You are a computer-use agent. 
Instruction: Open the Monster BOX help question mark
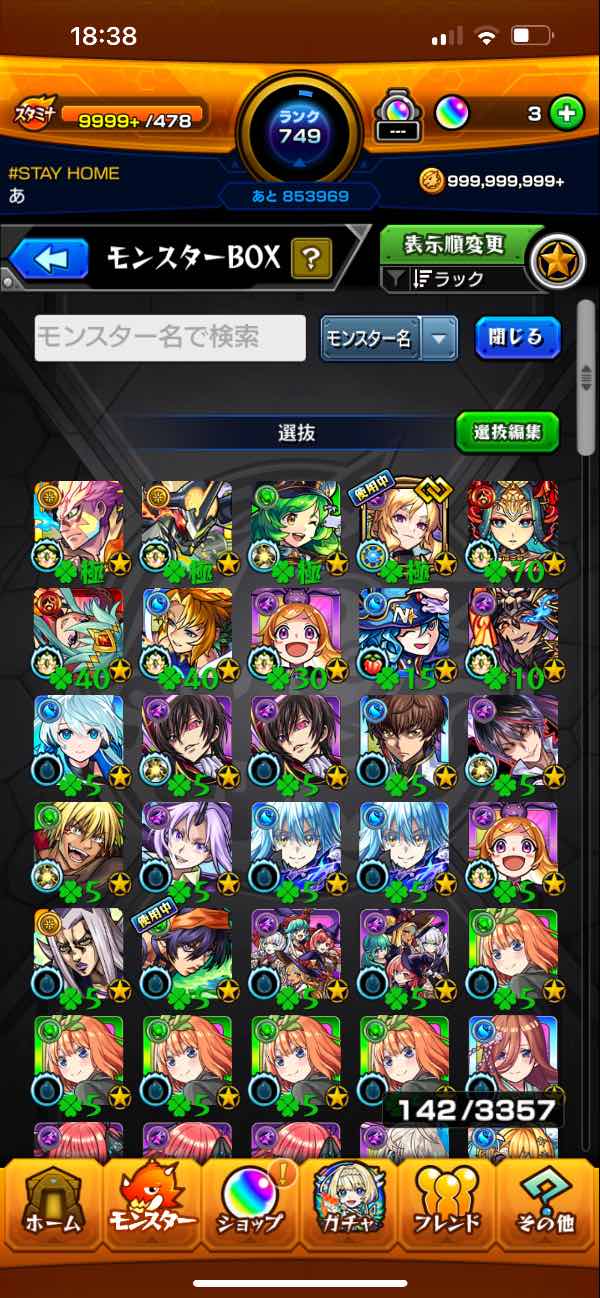[311, 260]
